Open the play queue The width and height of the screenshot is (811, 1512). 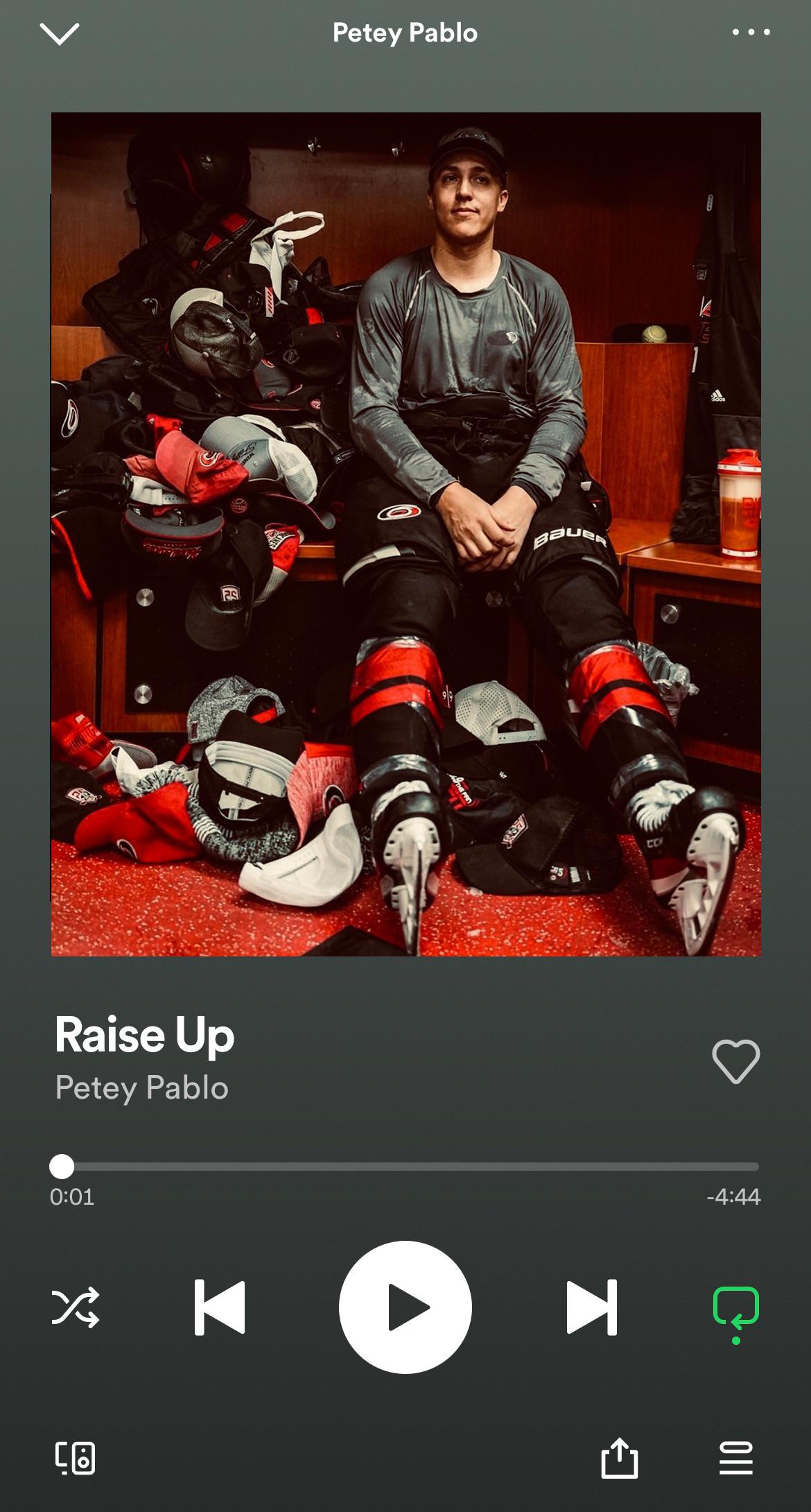(x=735, y=1458)
